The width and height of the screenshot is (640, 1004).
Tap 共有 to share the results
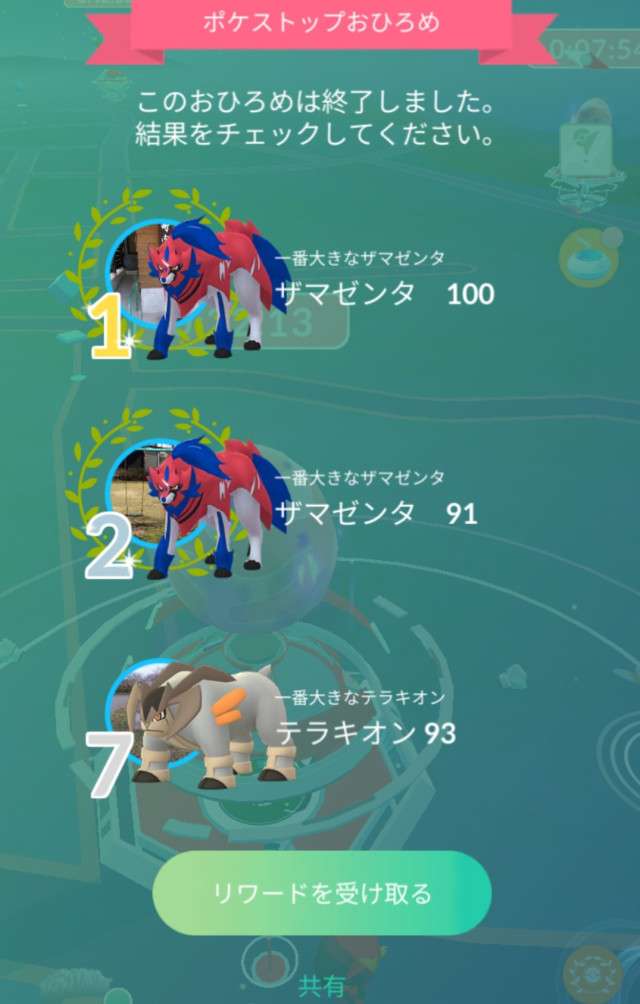(x=321, y=986)
